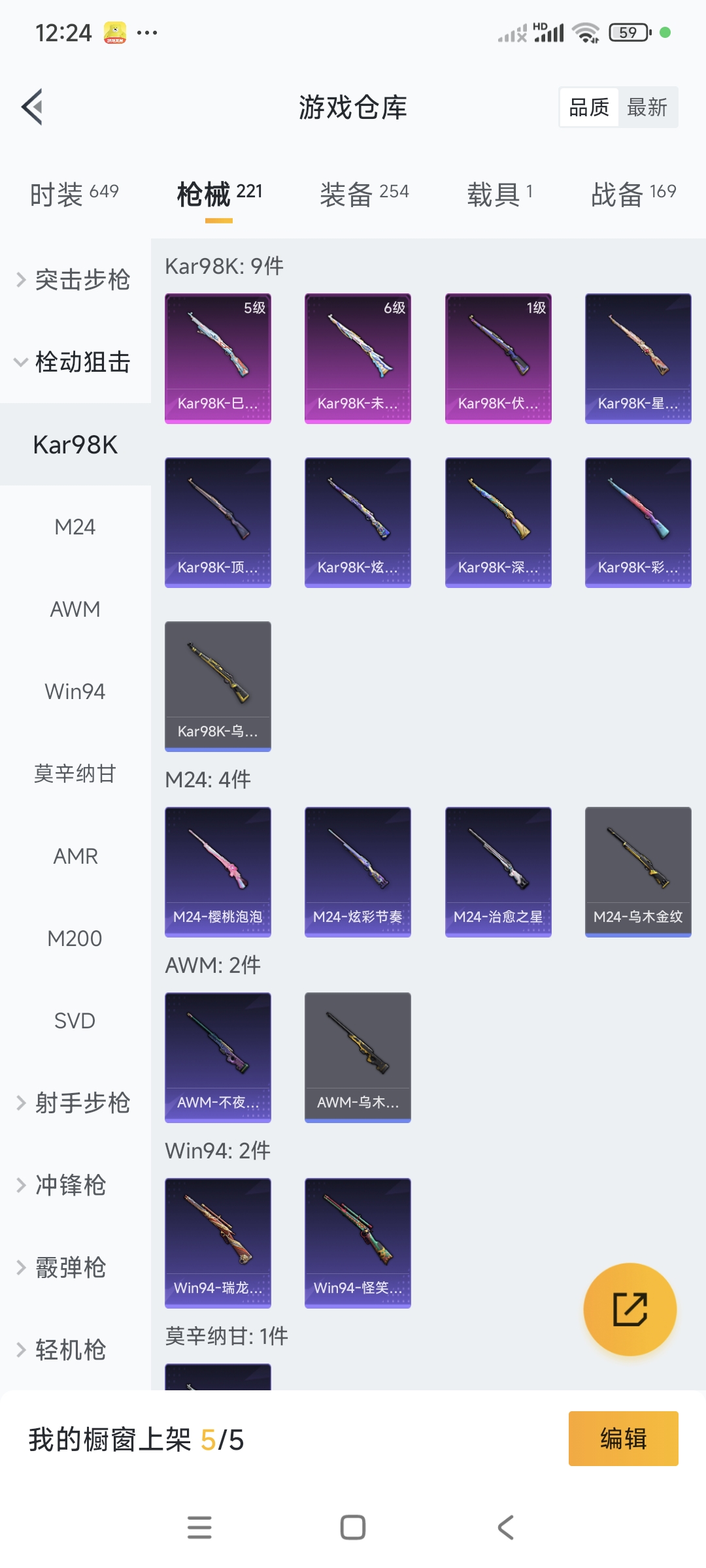Go back using the top-left arrow
The height and width of the screenshot is (1568, 706).
pyautogui.click(x=32, y=106)
